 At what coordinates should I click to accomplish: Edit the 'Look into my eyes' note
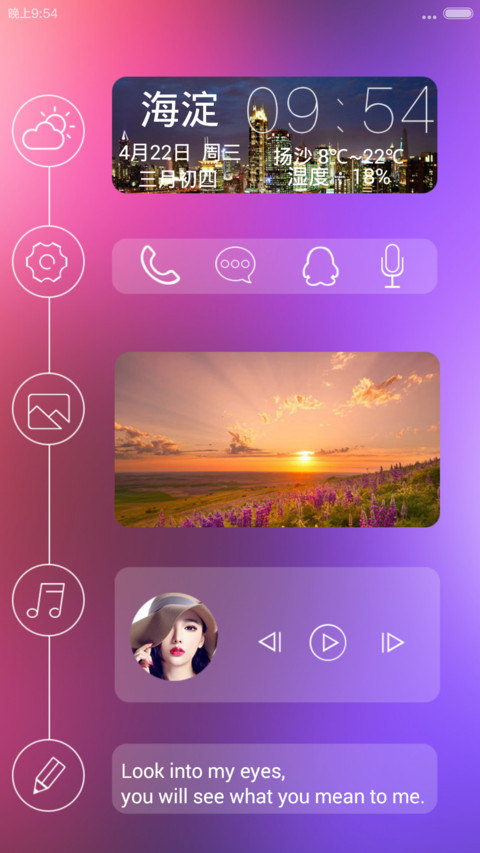coord(274,778)
